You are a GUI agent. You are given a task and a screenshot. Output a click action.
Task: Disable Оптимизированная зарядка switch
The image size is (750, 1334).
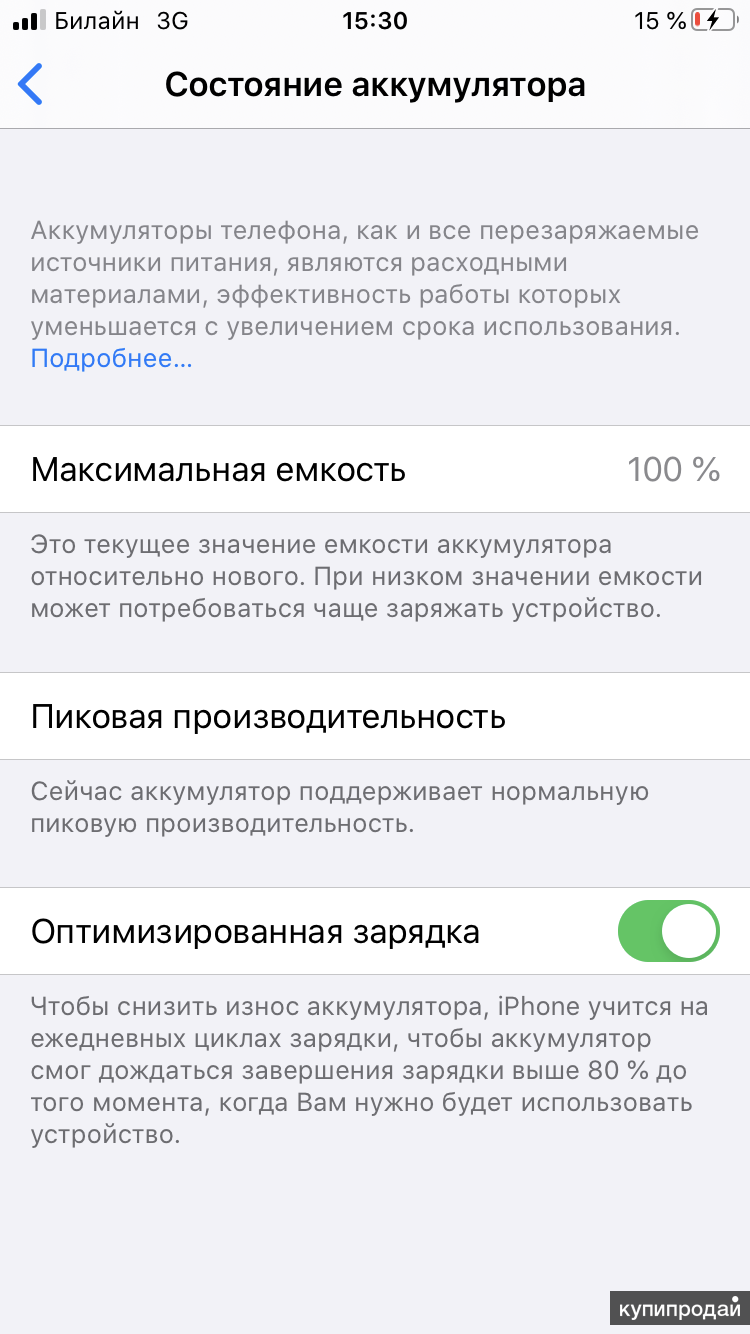[x=668, y=931]
